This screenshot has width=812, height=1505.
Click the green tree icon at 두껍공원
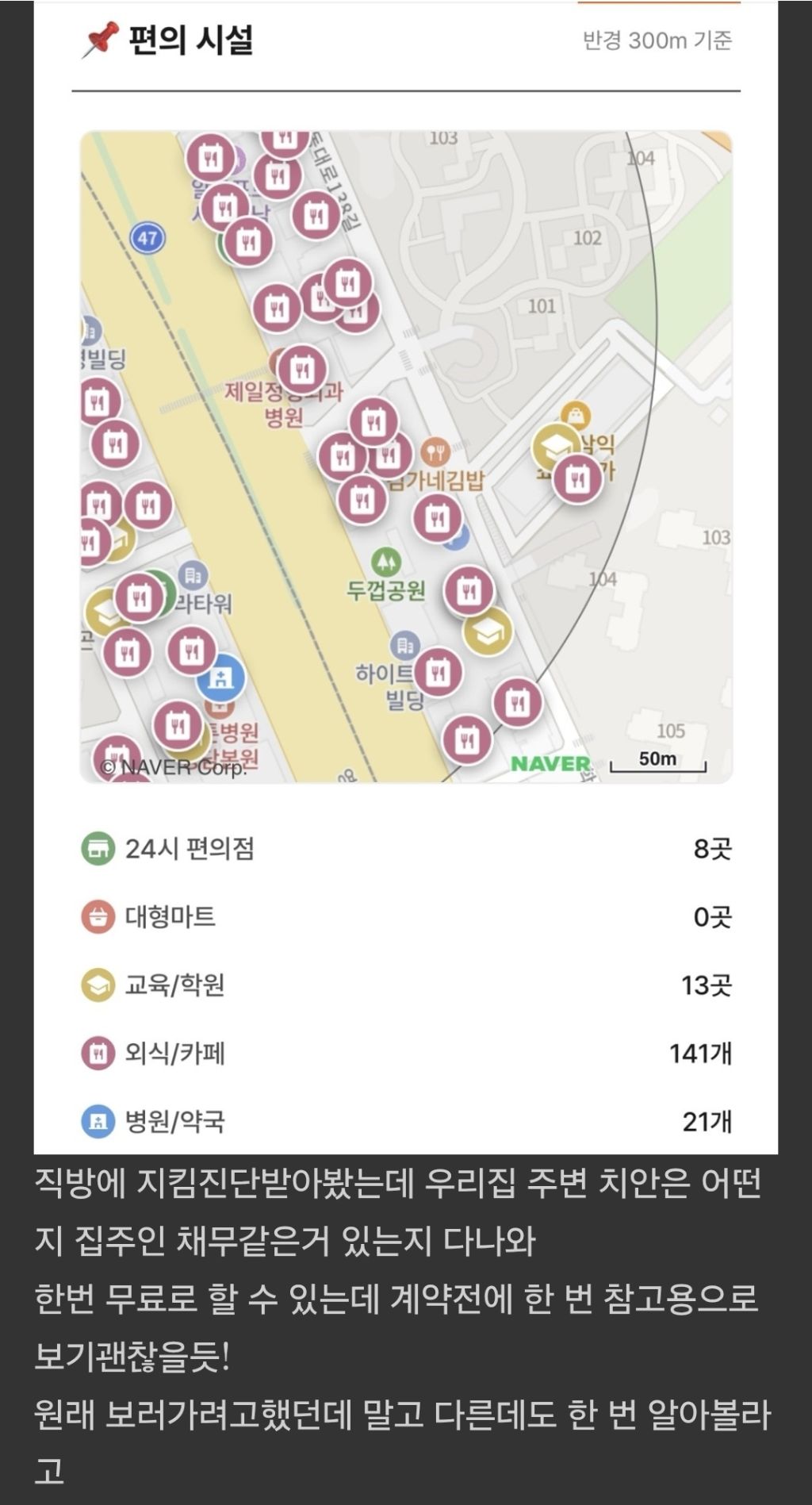pyautogui.click(x=387, y=562)
